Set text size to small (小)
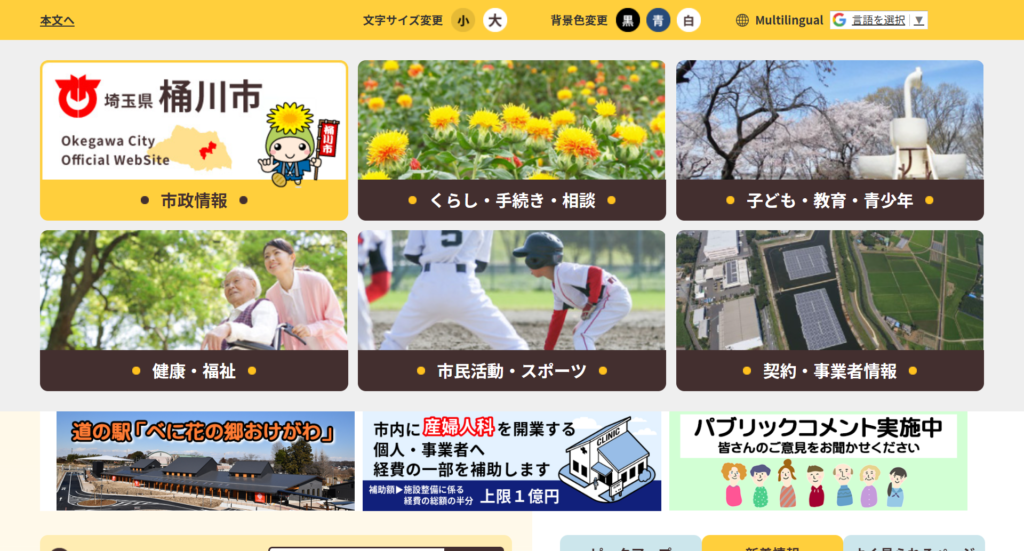1024x551 pixels. (x=463, y=20)
